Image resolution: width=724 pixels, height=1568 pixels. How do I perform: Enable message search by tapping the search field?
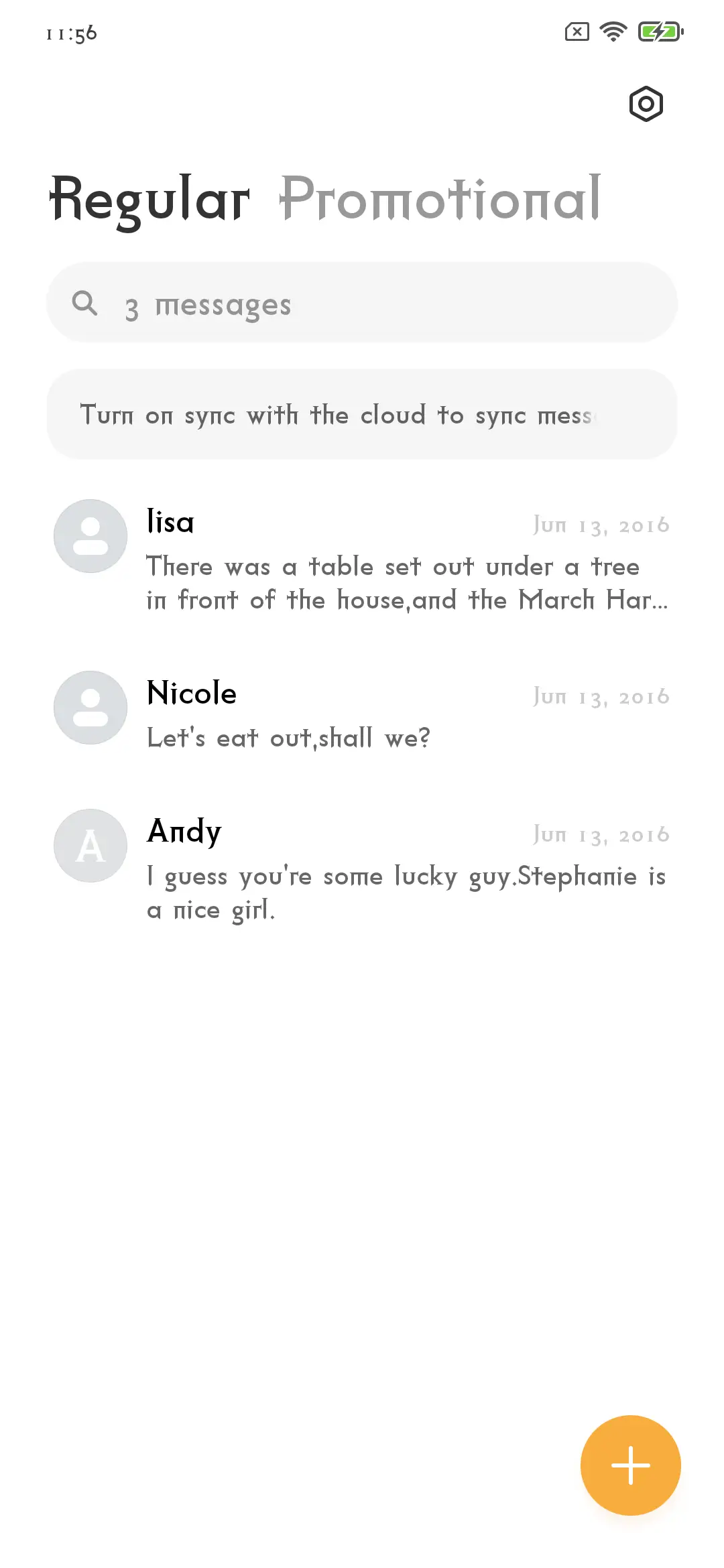(x=362, y=302)
